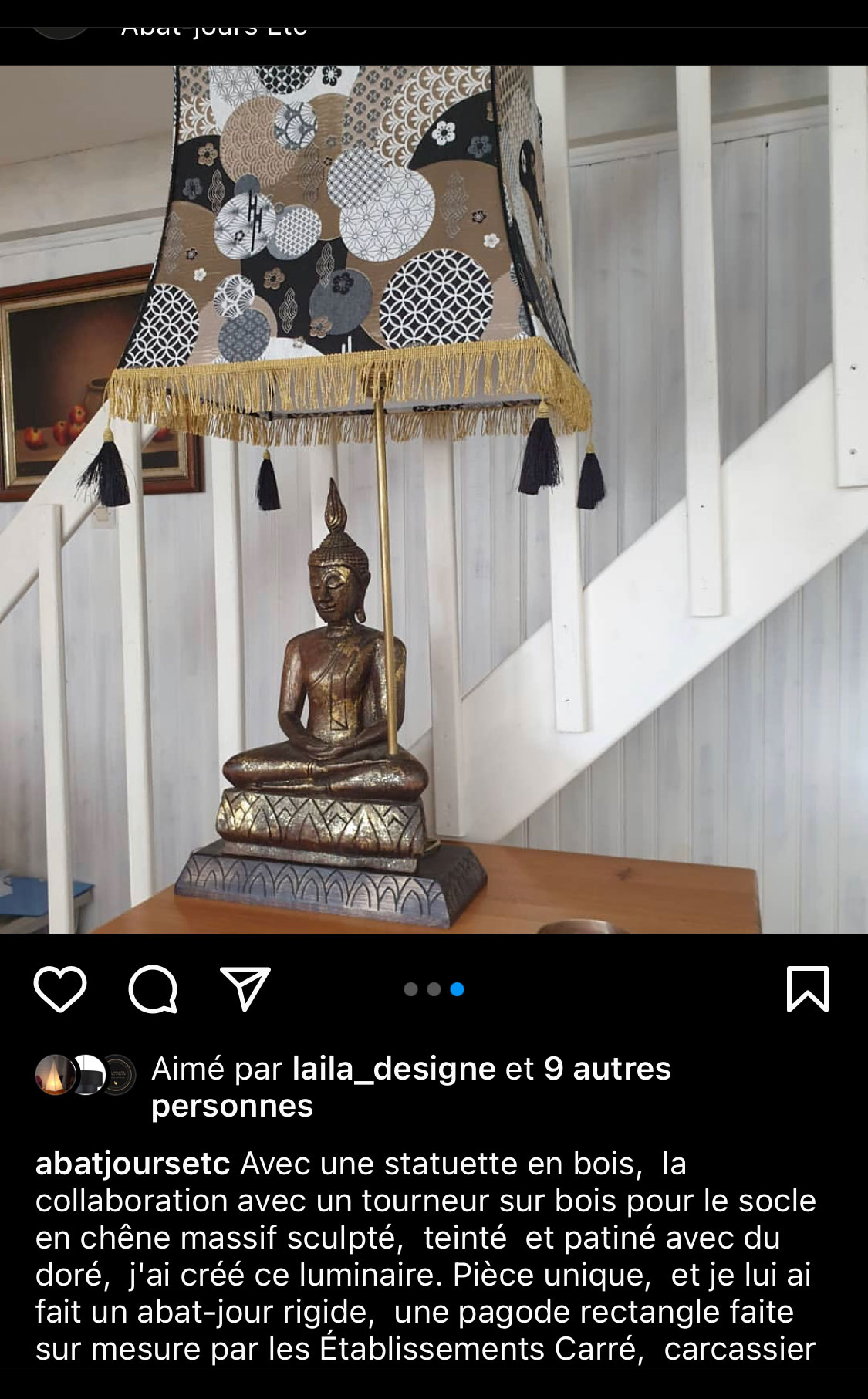This screenshot has width=868, height=1399.
Task: Tap the carousel page indicator dots
Action: [434, 989]
